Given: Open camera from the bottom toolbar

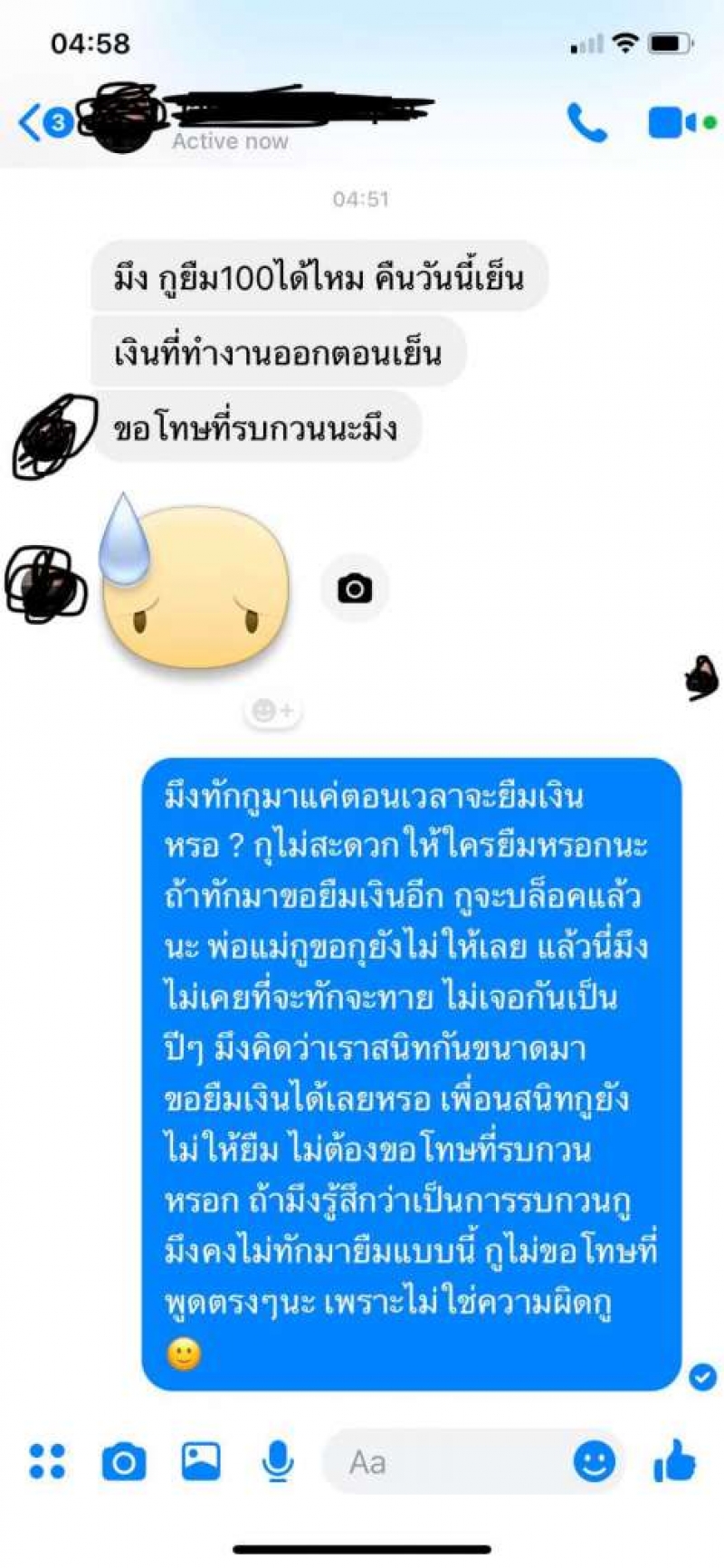Looking at the screenshot, I should (x=124, y=1461).
